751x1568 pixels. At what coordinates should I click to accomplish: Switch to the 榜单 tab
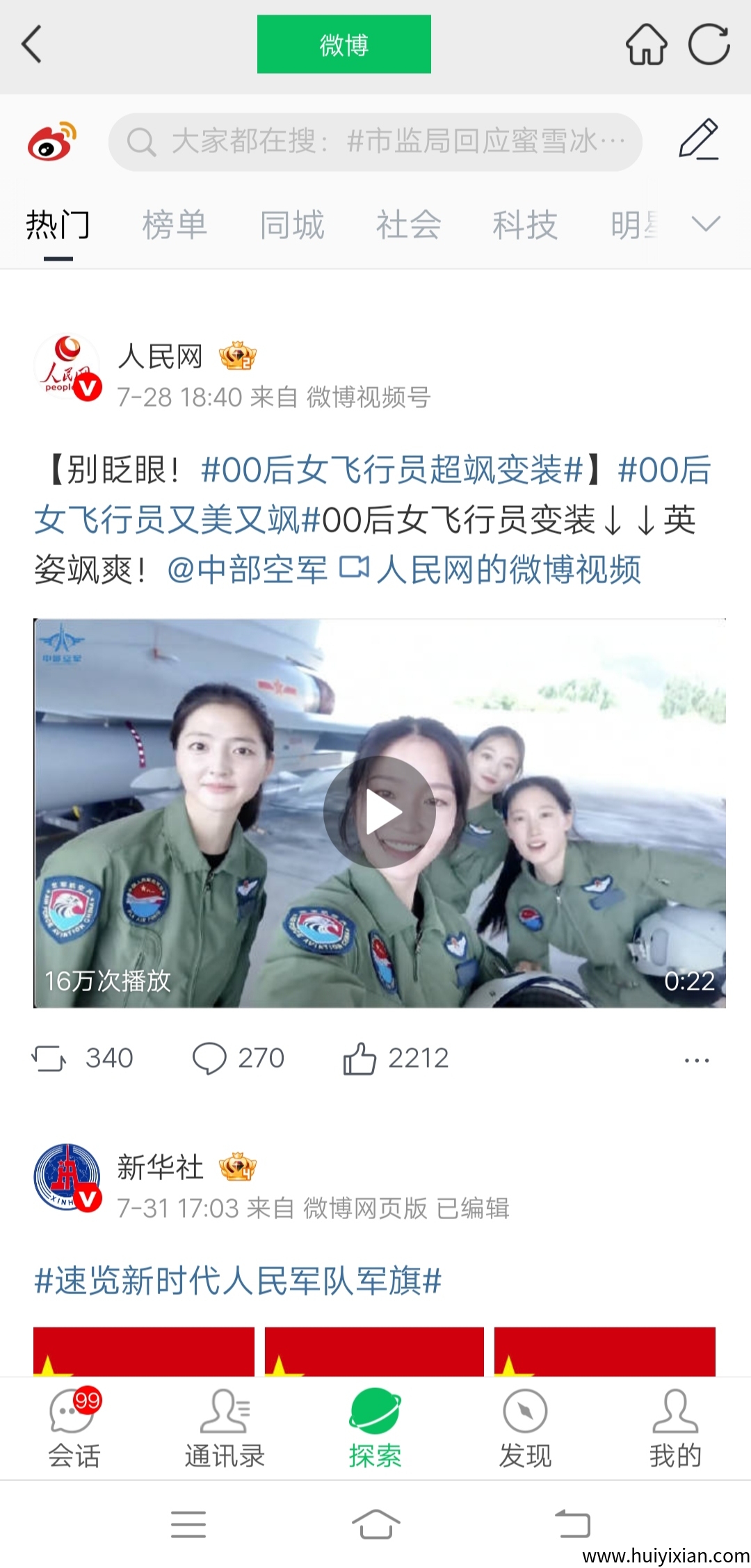point(175,225)
